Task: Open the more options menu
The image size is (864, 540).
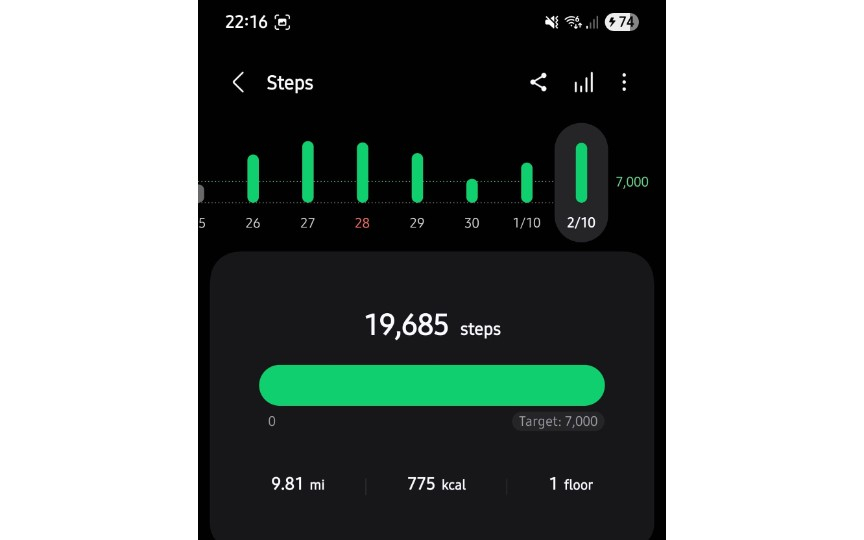Action: pyautogui.click(x=624, y=83)
